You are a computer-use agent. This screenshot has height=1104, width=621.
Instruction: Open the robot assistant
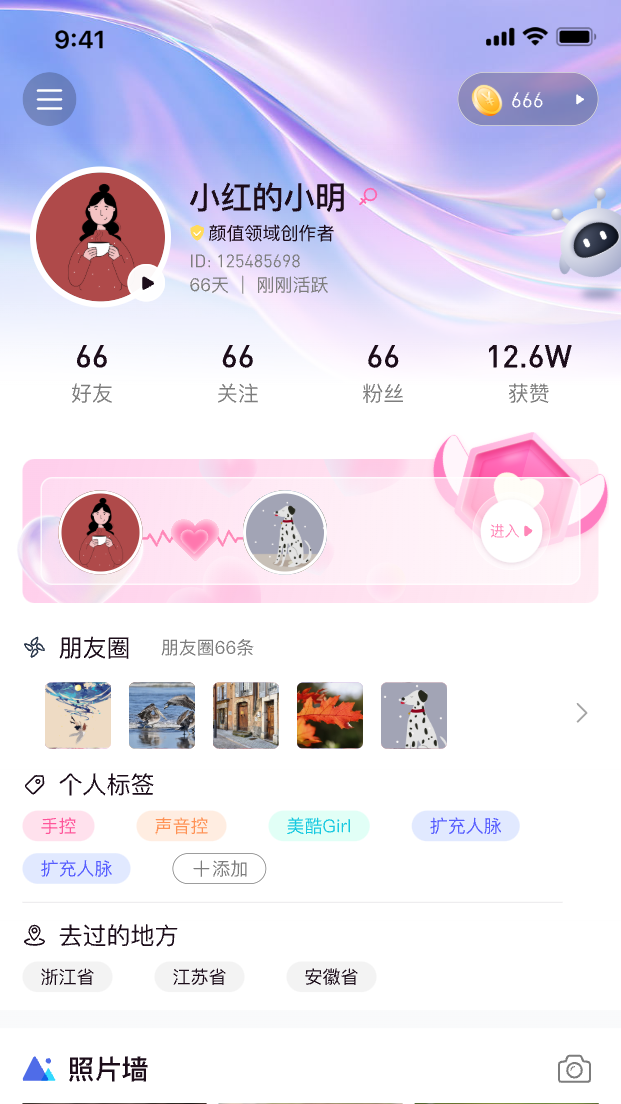[589, 242]
